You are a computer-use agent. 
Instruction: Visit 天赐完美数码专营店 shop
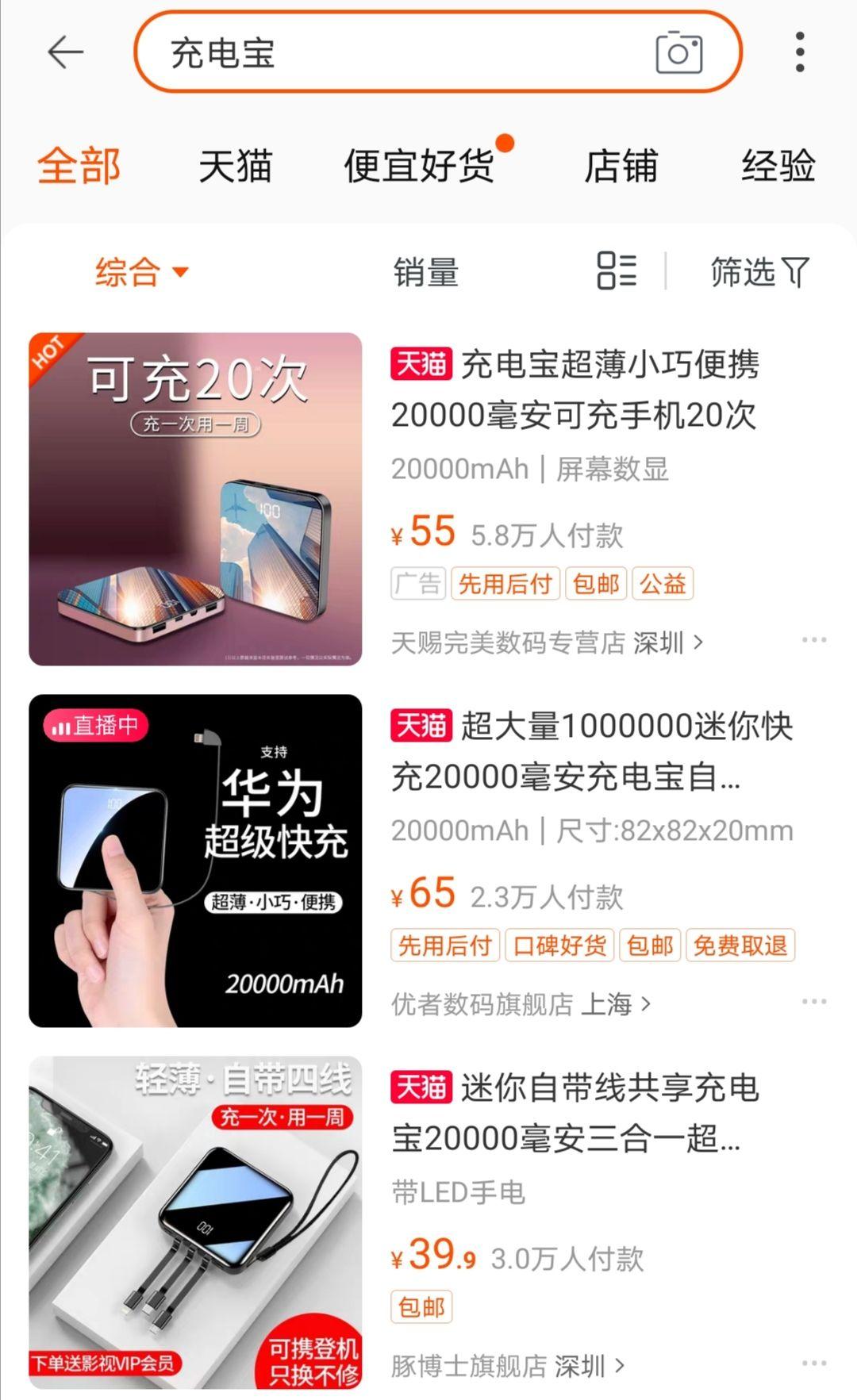click(x=547, y=642)
